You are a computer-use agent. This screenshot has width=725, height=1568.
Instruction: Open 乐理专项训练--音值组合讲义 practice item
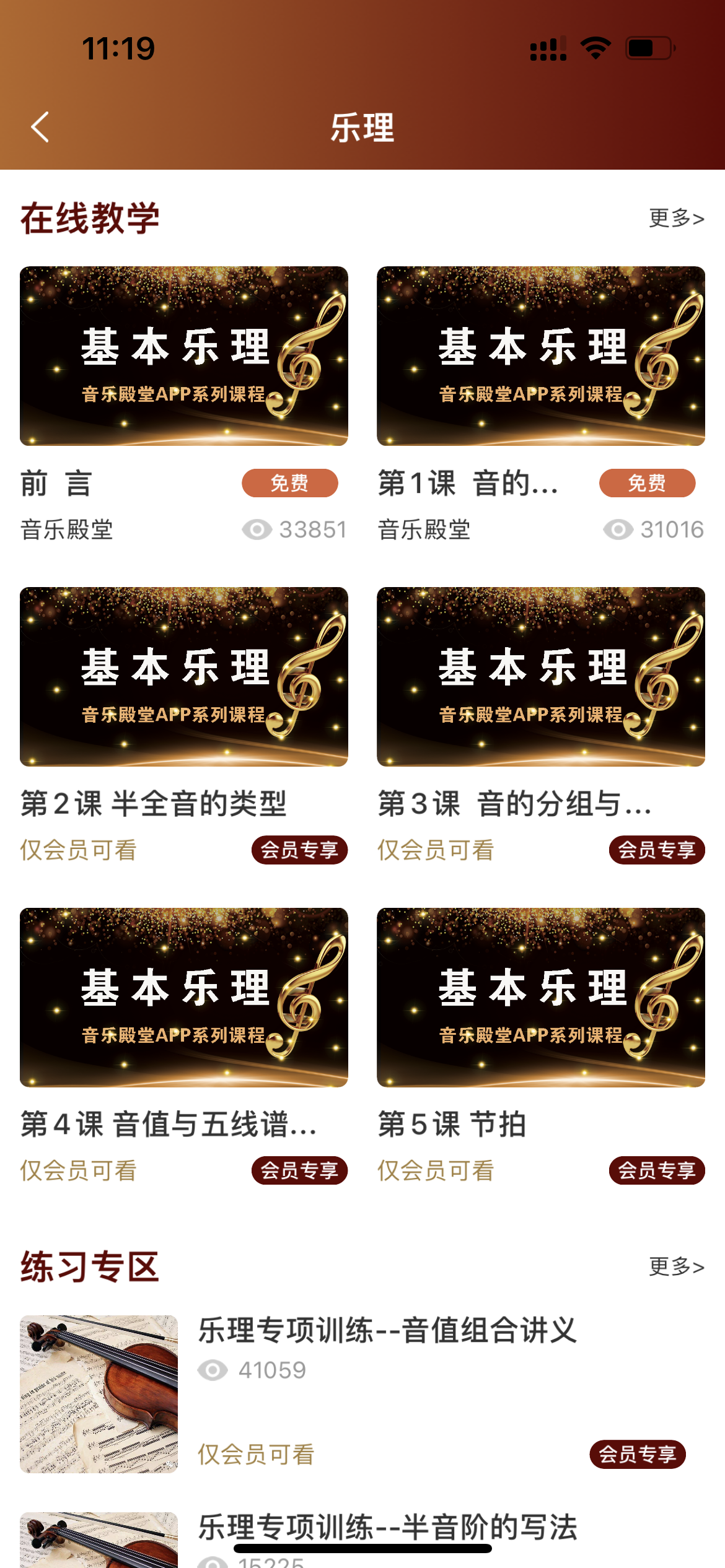[362, 1394]
